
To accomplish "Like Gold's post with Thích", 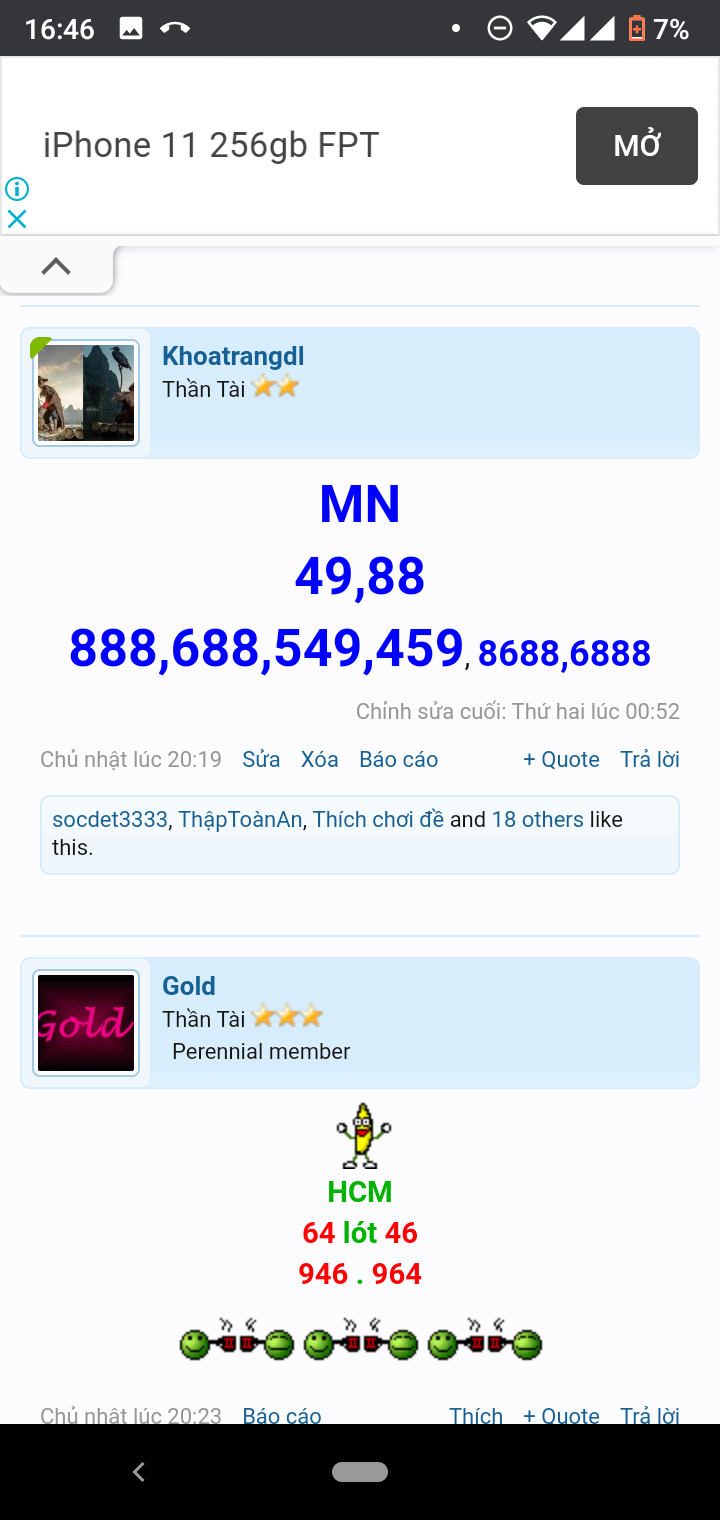I will tap(476, 1415).
